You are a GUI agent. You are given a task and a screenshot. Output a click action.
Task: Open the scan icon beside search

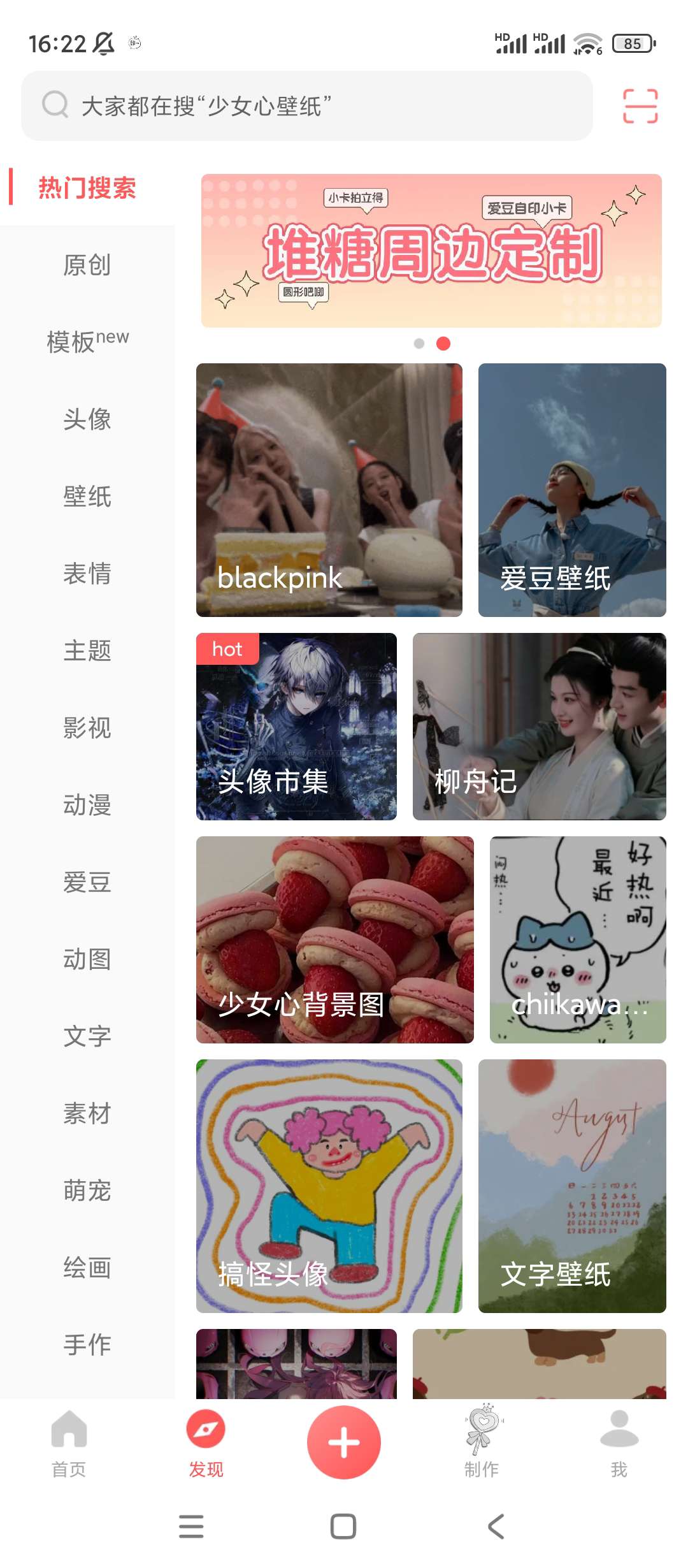[640, 106]
